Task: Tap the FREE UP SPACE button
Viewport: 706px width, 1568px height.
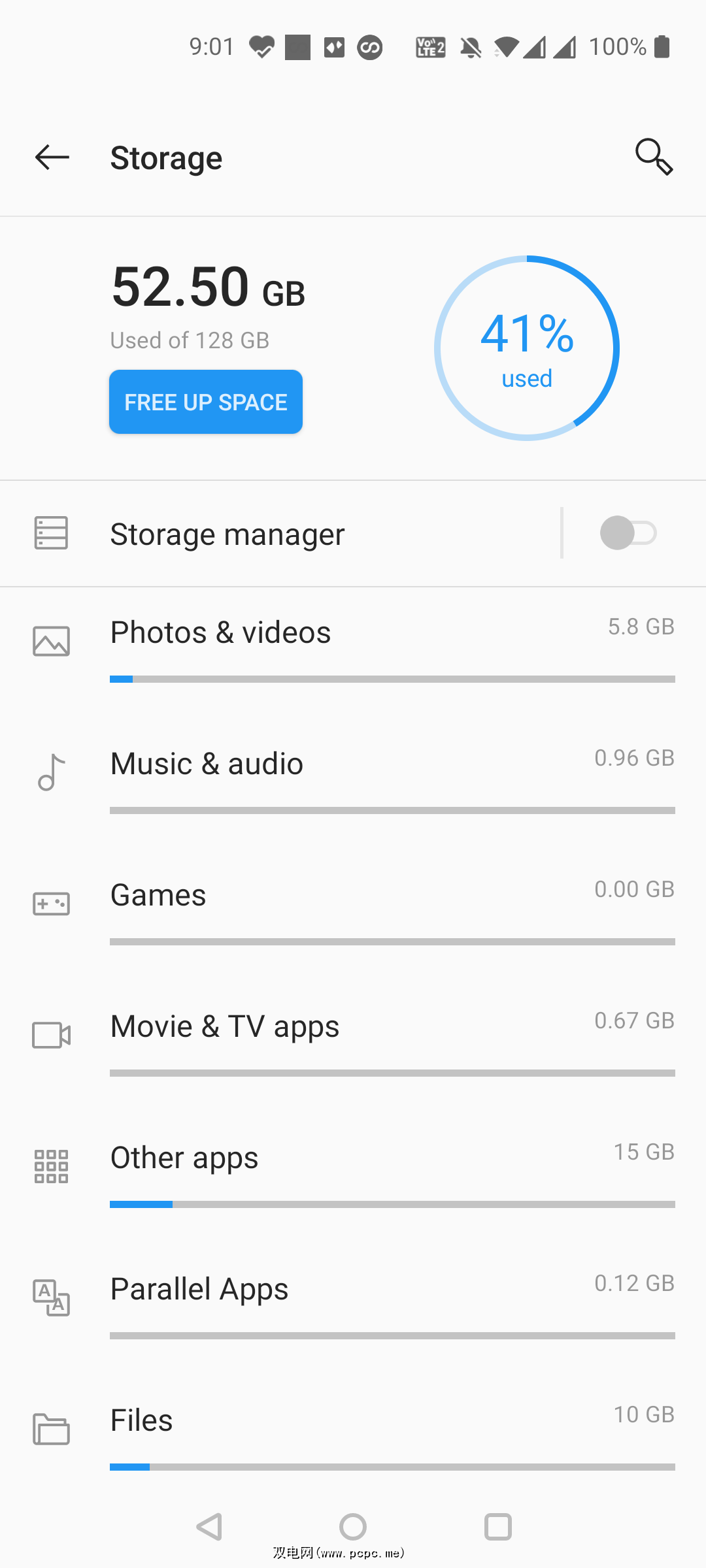Action: (x=206, y=402)
